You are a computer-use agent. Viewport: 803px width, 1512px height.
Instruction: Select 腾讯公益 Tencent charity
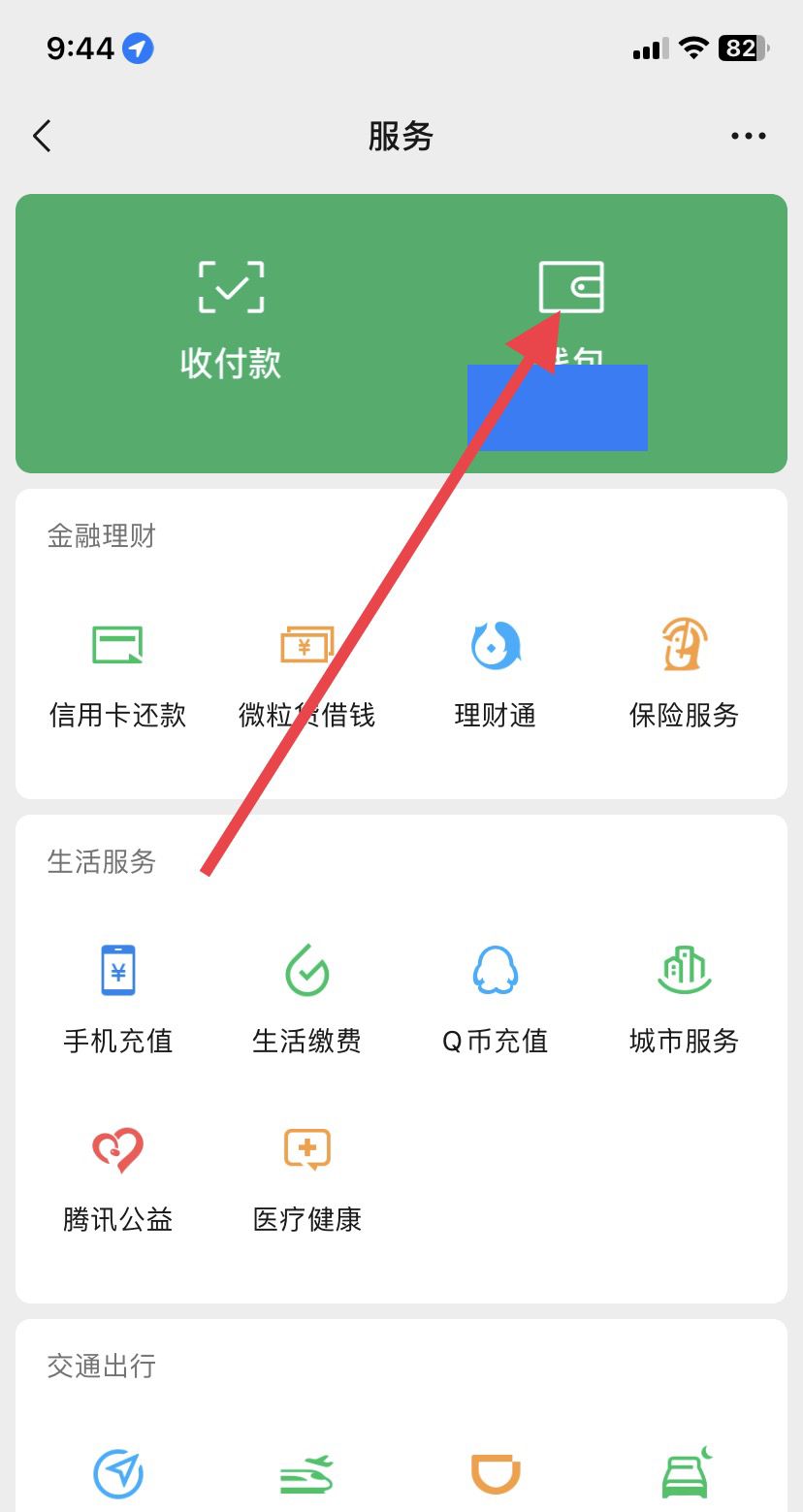pyautogui.click(x=117, y=1149)
